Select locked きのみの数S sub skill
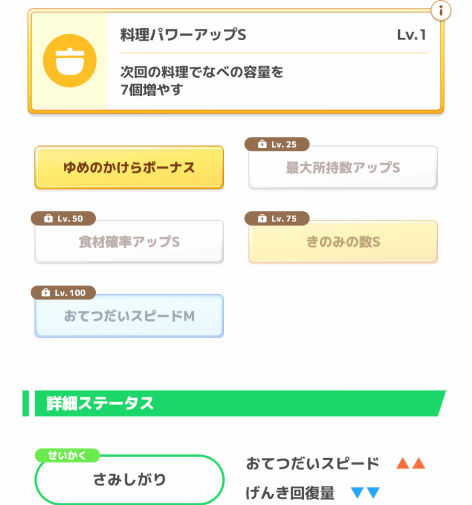 point(343,242)
